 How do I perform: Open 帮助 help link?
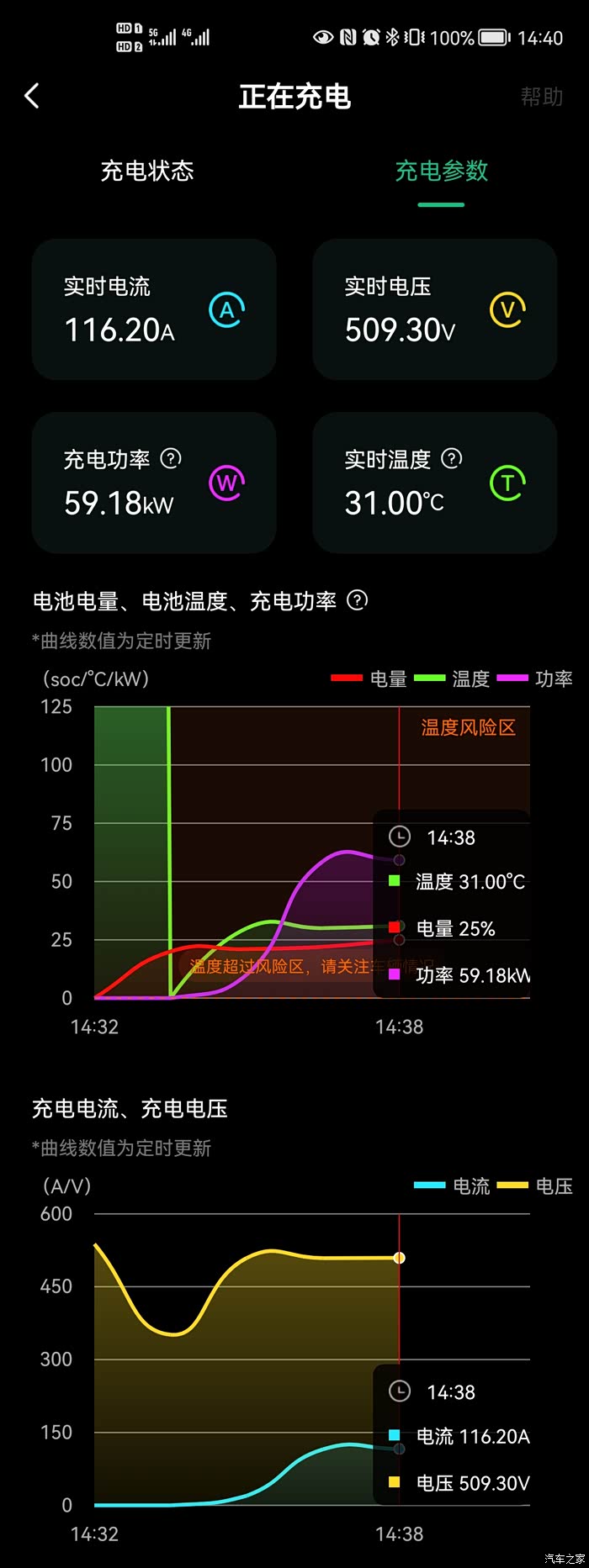tap(541, 97)
